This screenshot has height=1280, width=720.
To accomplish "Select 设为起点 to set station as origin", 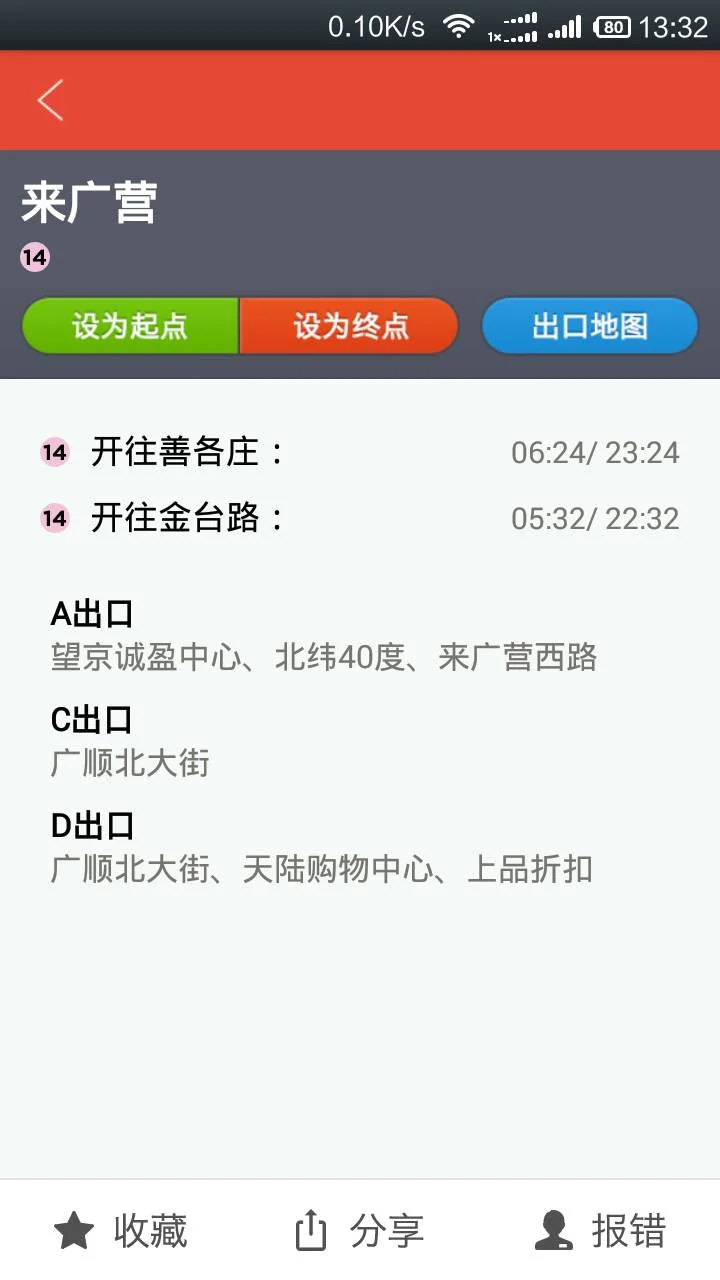I will point(130,325).
